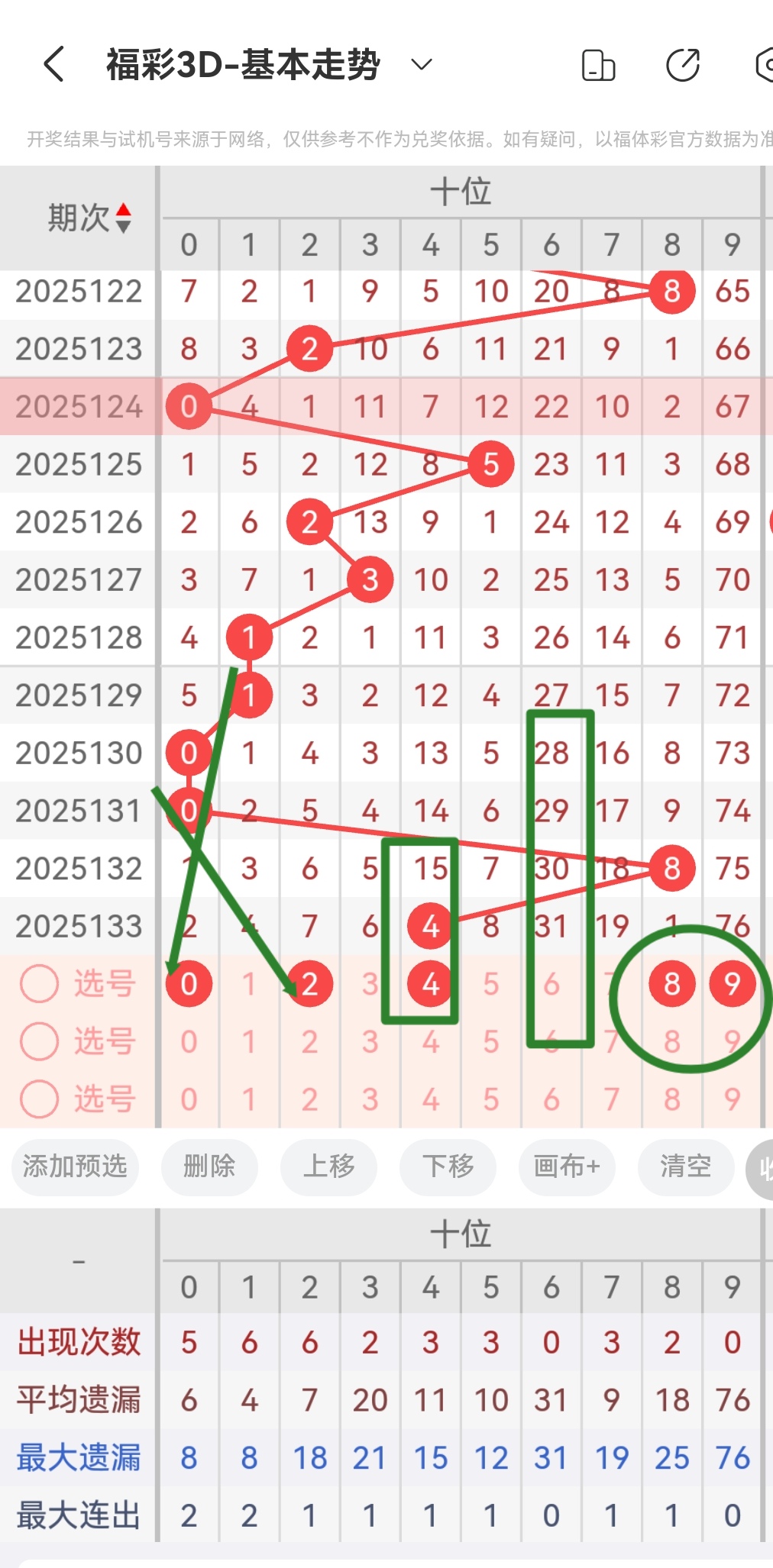The width and height of the screenshot is (773, 1568).
Task: Tap 删除 button
Action: point(209,1166)
